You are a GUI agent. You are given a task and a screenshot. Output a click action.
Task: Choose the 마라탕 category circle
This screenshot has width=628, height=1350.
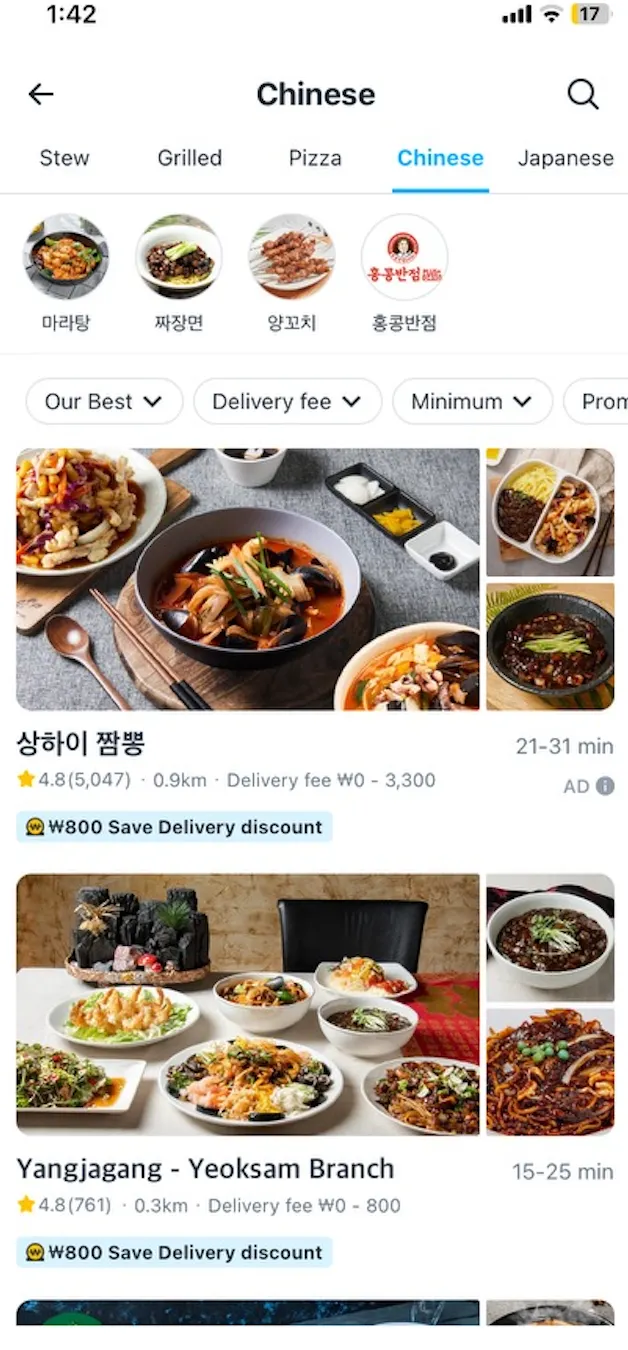66,257
